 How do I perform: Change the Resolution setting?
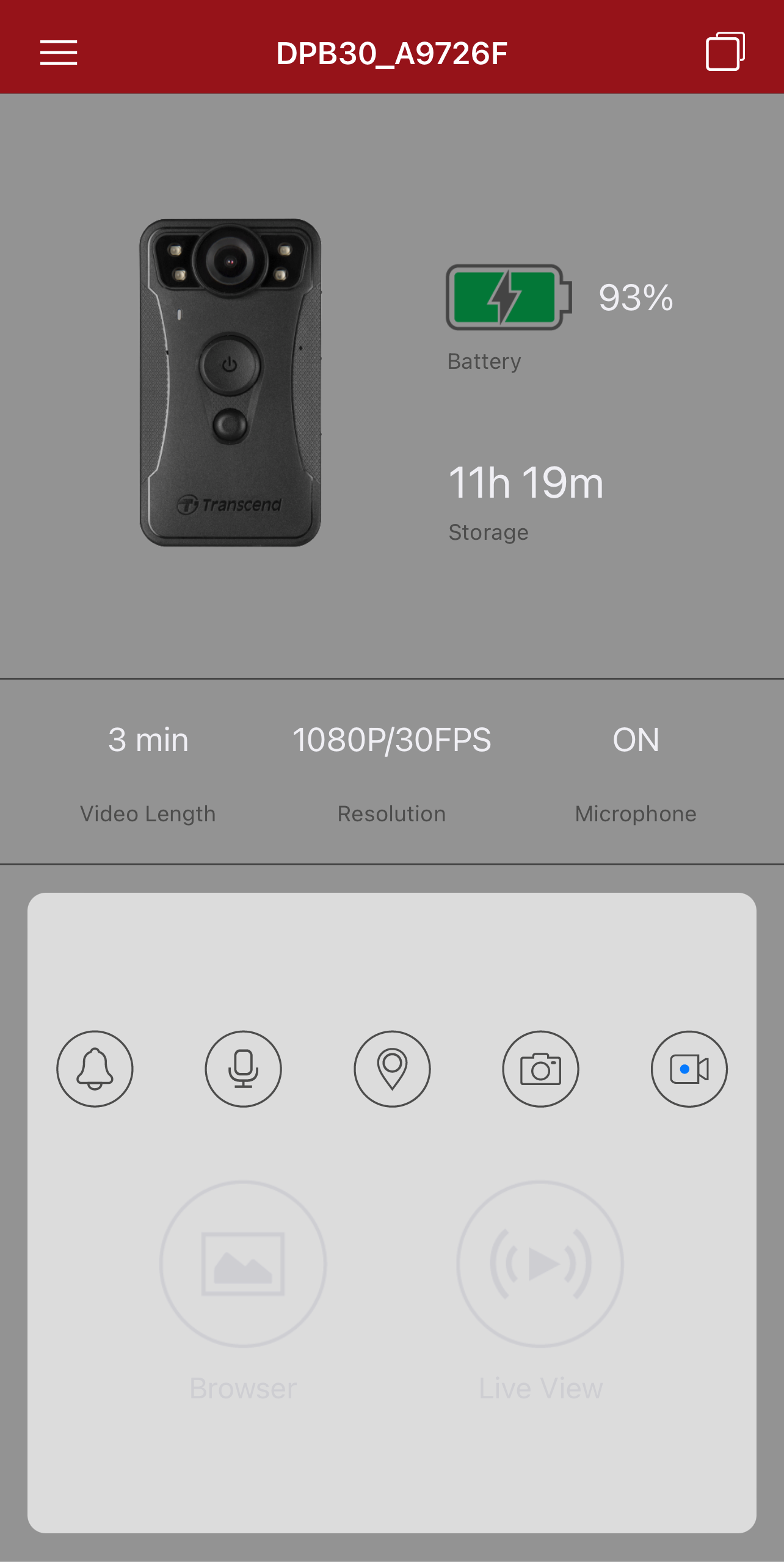[x=392, y=769]
